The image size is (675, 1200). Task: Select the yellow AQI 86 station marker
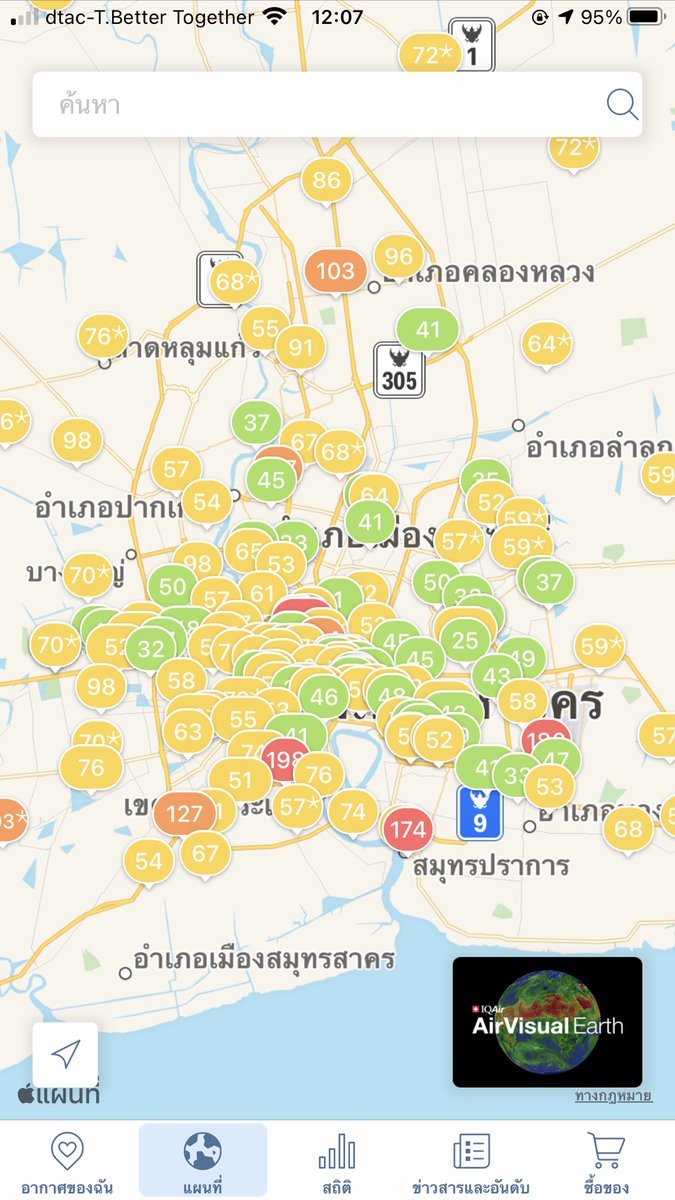[327, 180]
